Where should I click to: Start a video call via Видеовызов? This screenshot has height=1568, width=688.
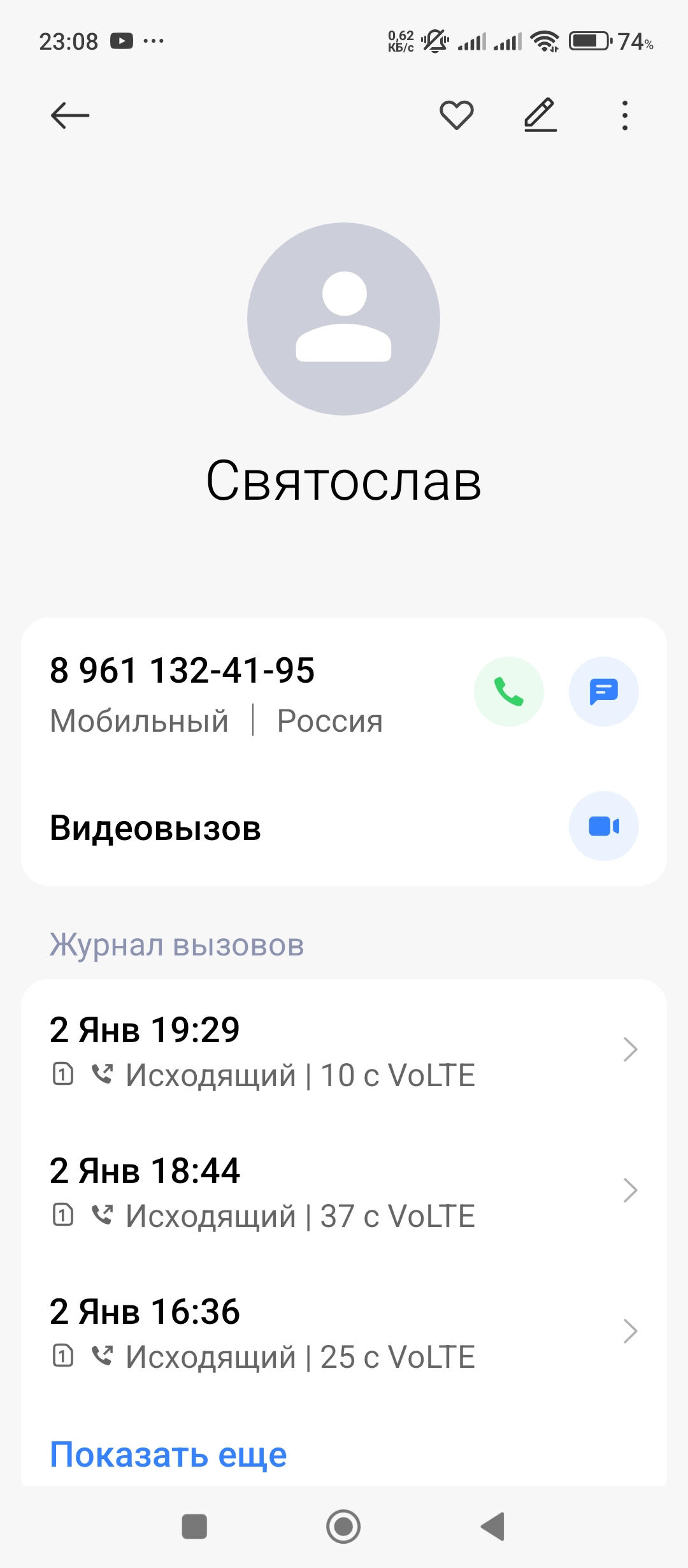tap(603, 827)
